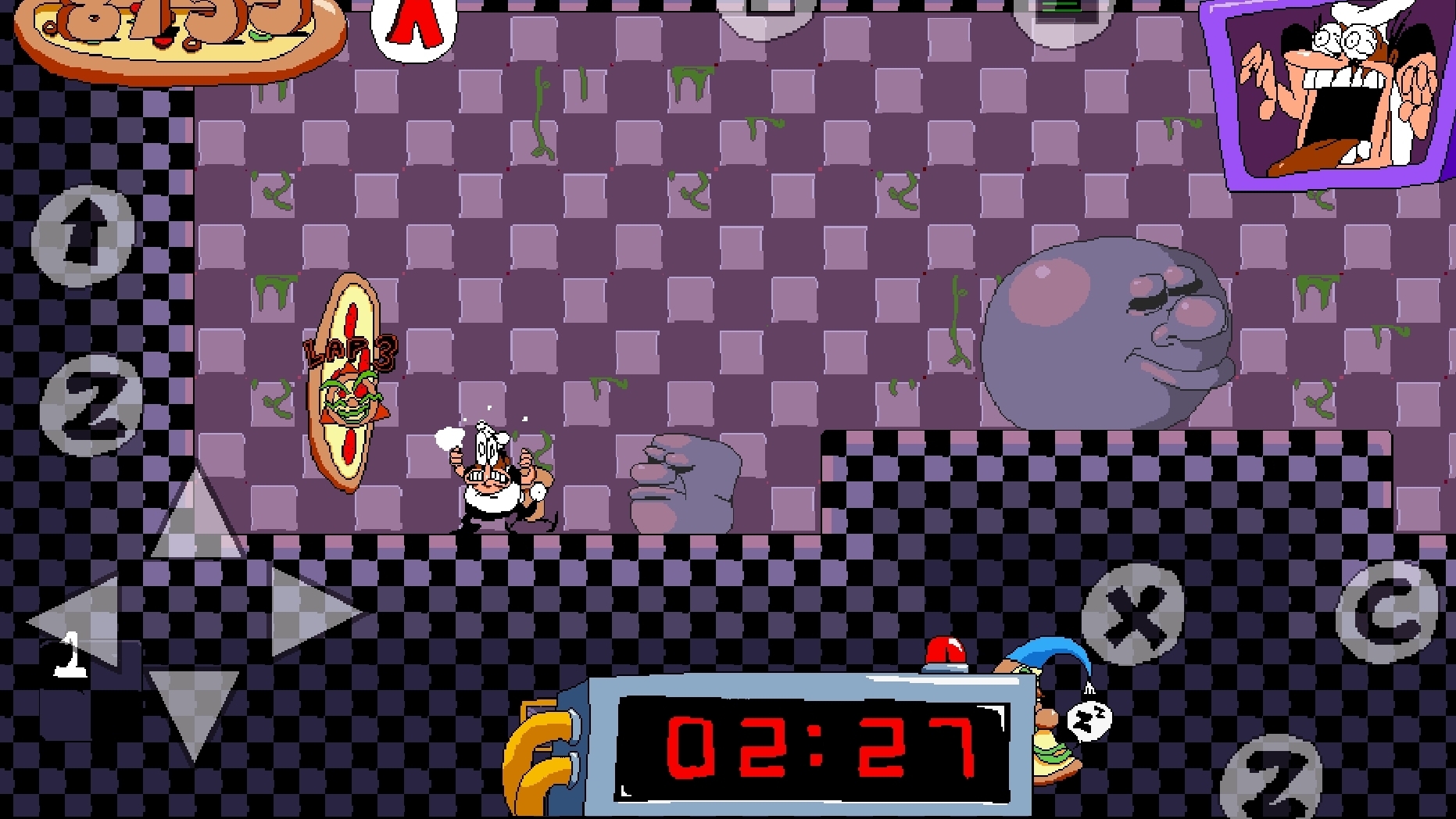Tap the round square-icon button at top
1456x819 pixels.
(767, 16)
